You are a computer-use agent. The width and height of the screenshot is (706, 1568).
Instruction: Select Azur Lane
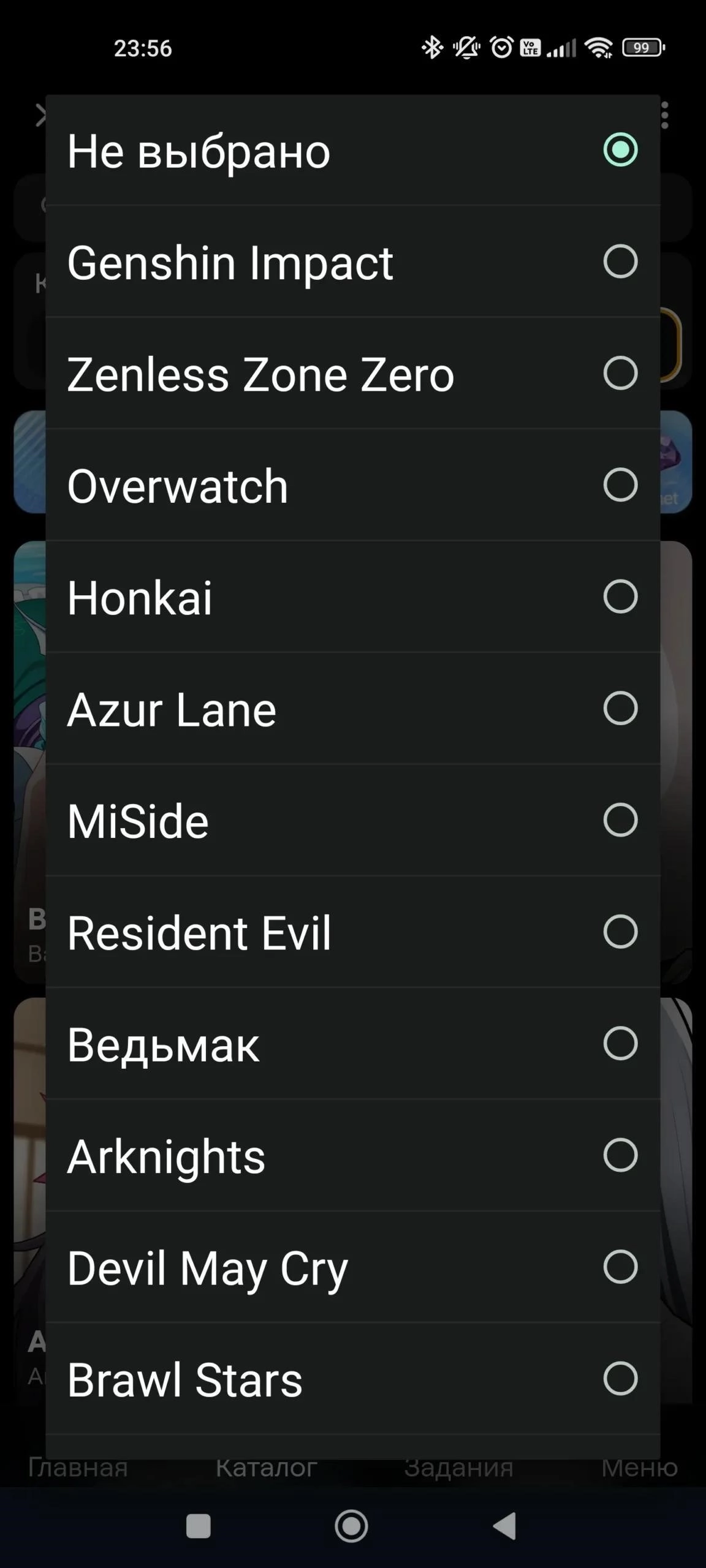(352, 709)
